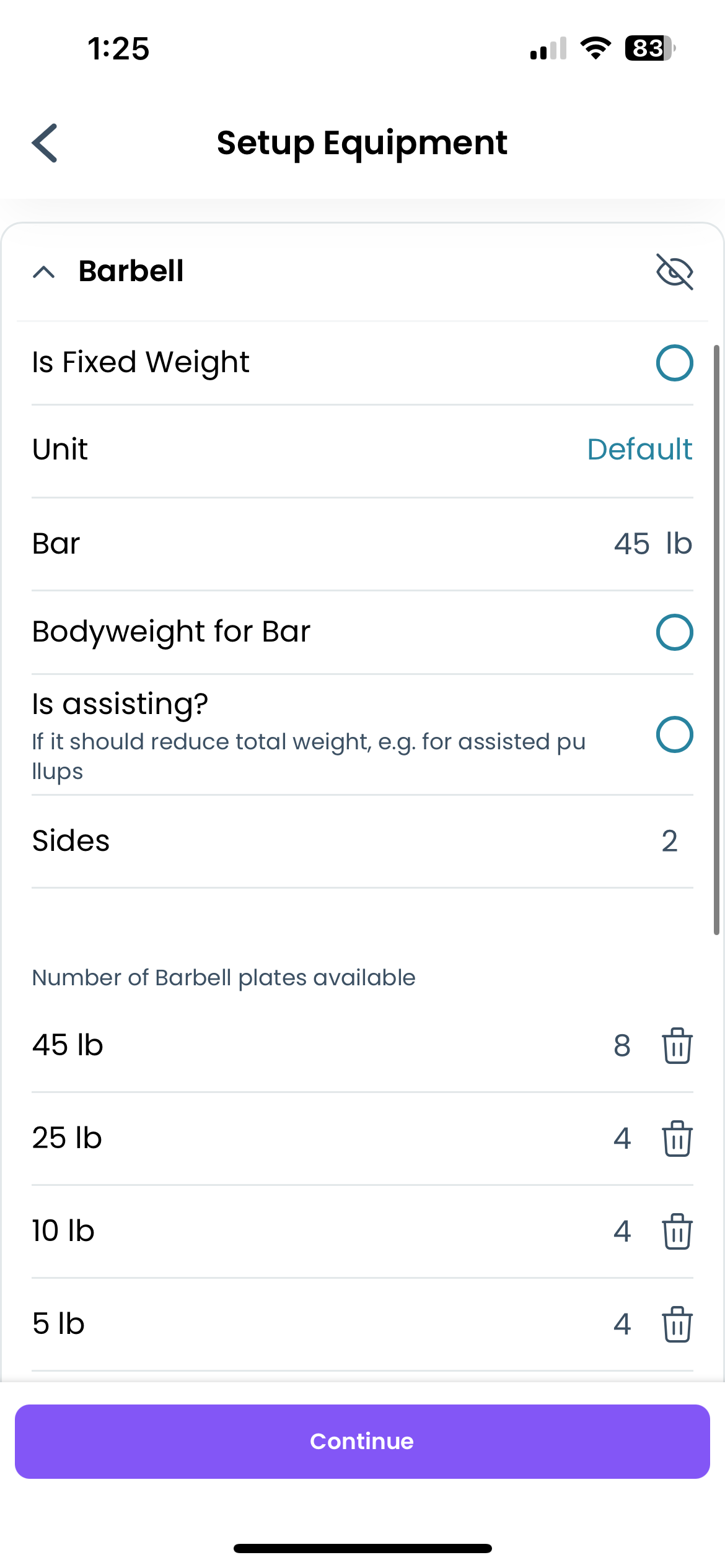Delete the 45 lb plate entry
Image resolution: width=725 pixels, height=1568 pixels.
675,1047
